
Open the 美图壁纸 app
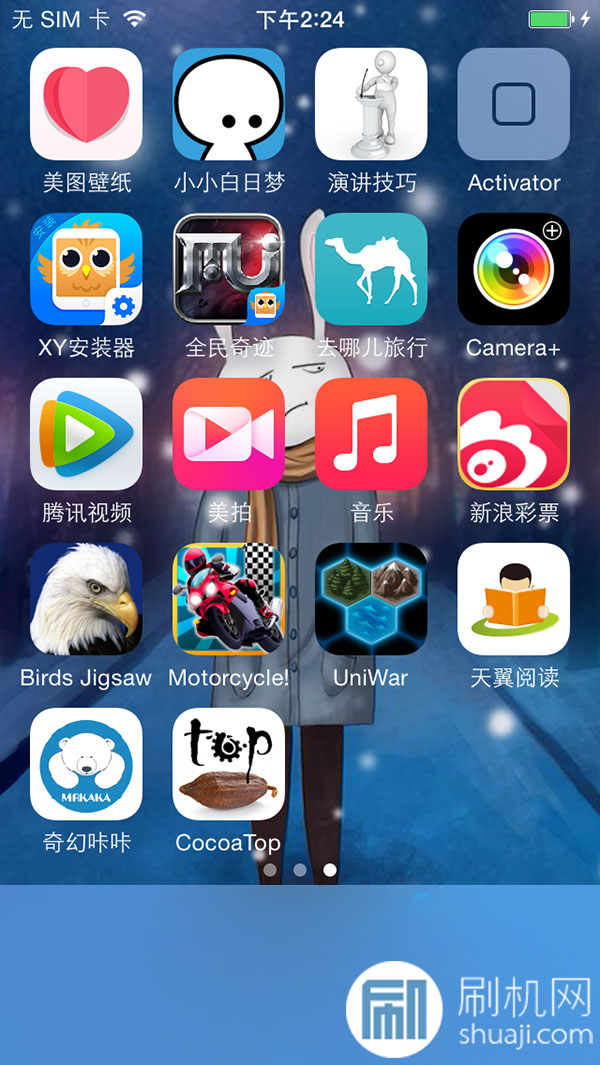coord(86,104)
